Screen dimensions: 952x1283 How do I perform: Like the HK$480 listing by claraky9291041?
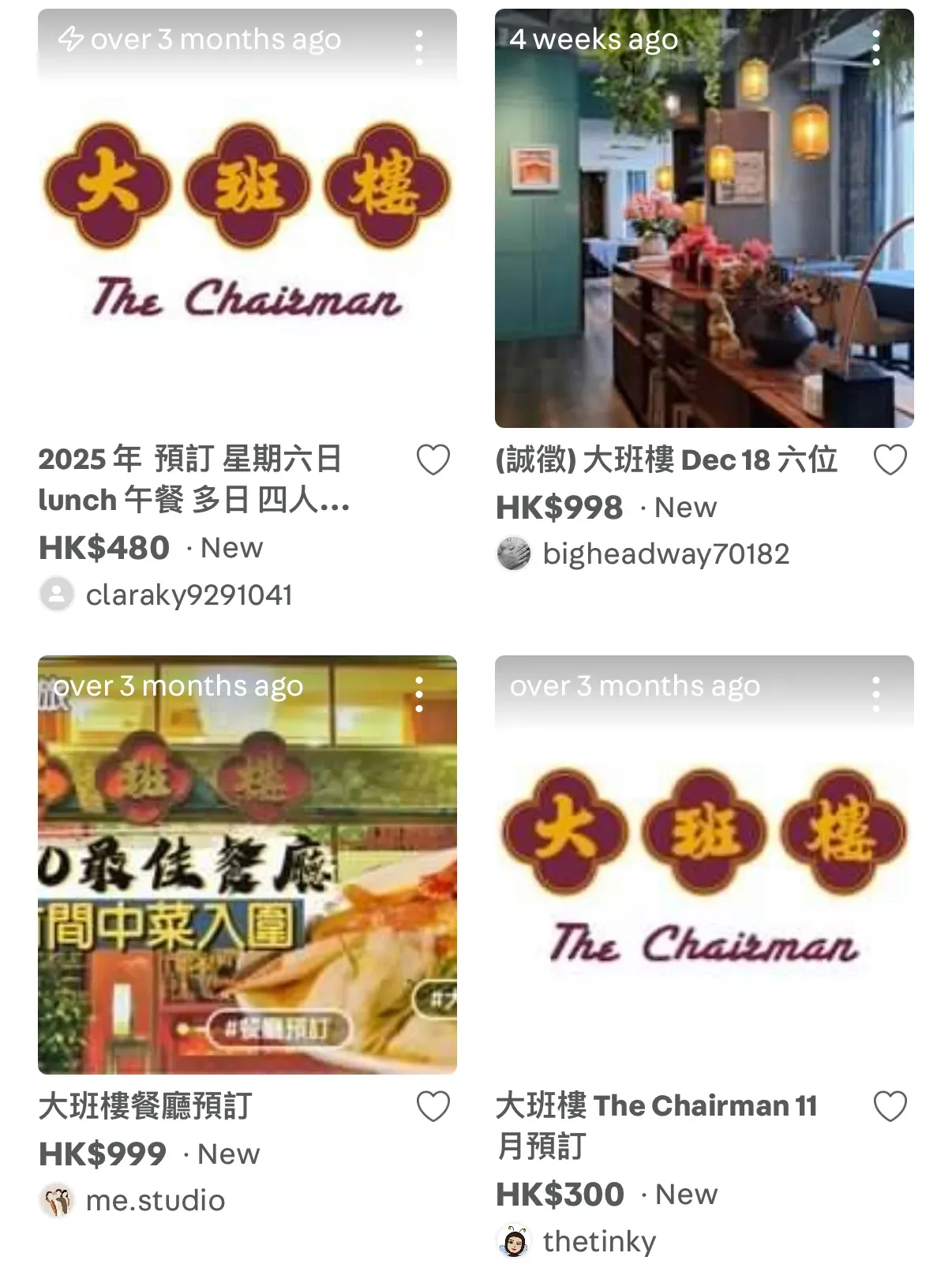tap(433, 460)
